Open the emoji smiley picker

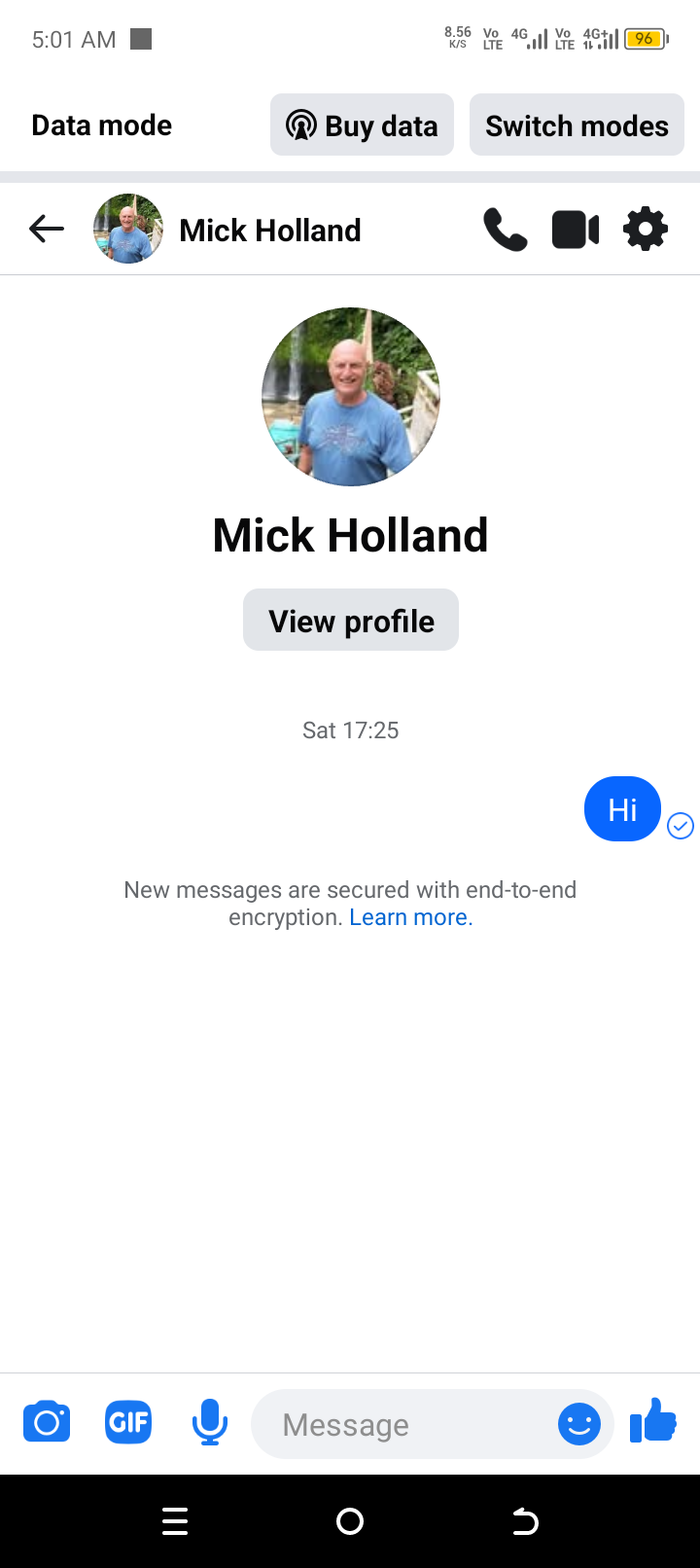pos(579,1424)
